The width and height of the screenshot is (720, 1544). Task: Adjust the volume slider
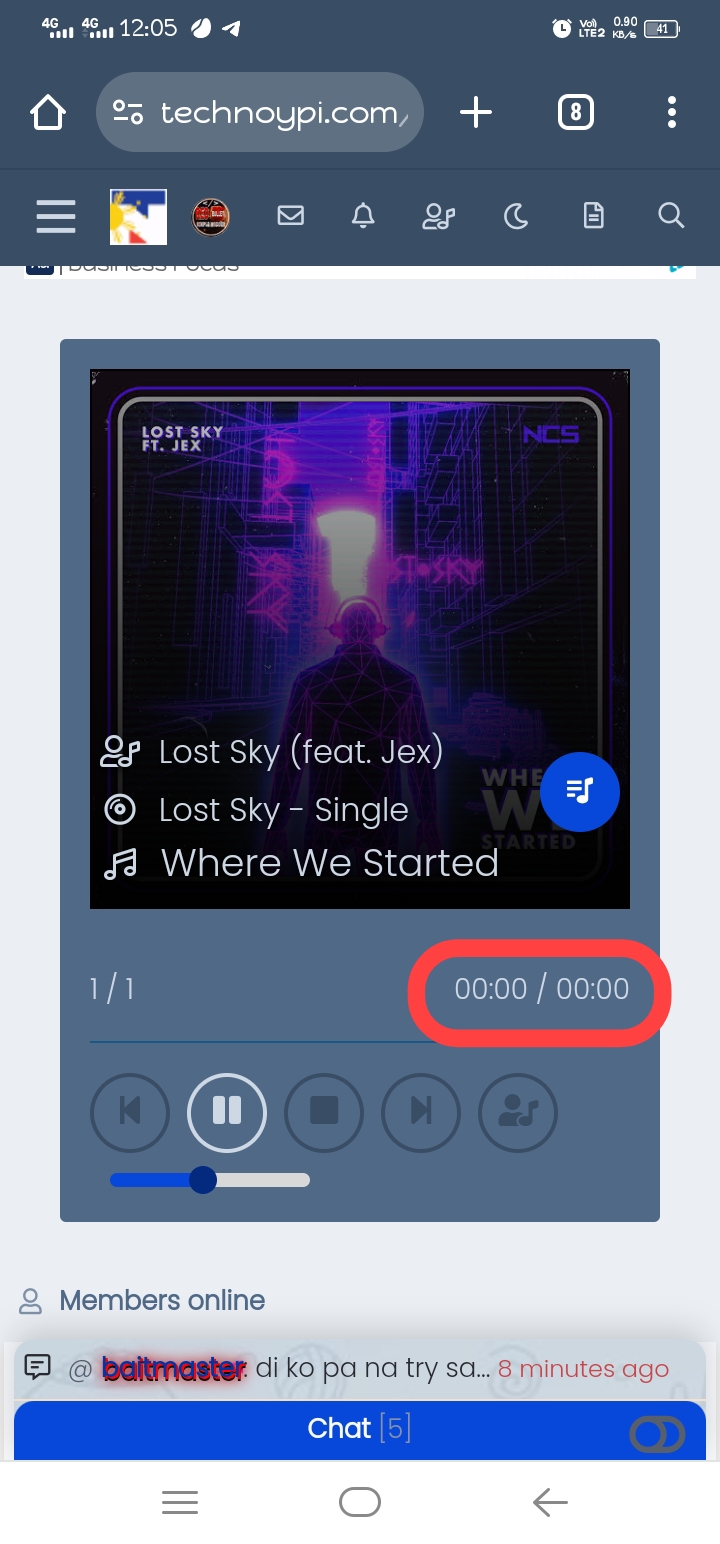[204, 1180]
